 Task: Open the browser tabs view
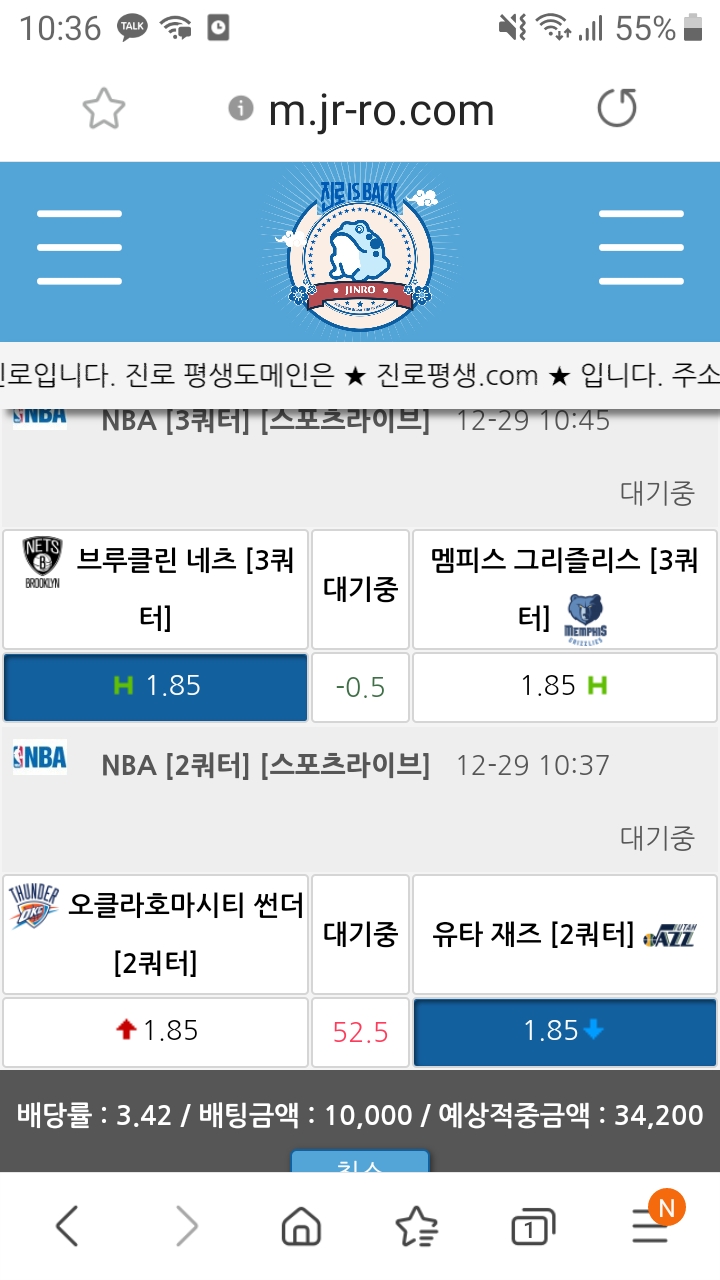[533, 1227]
